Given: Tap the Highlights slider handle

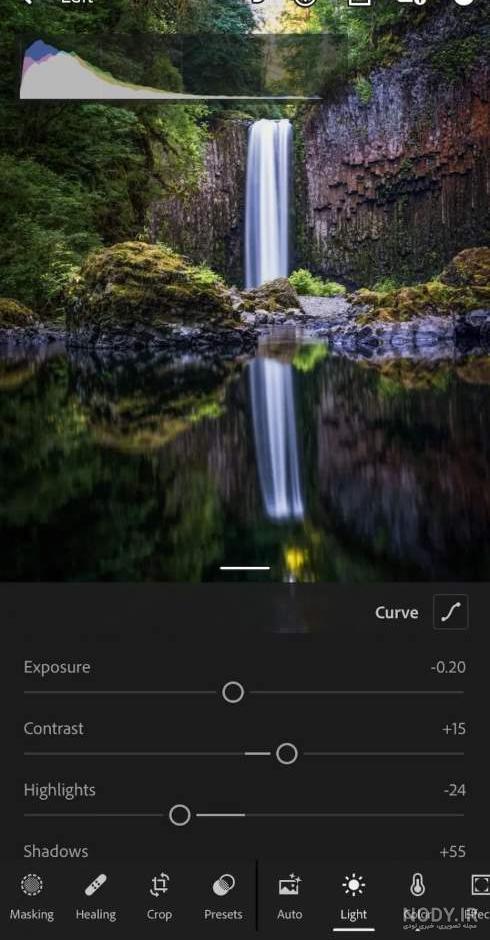Looking at the screenshot, I should click(179, 815).
